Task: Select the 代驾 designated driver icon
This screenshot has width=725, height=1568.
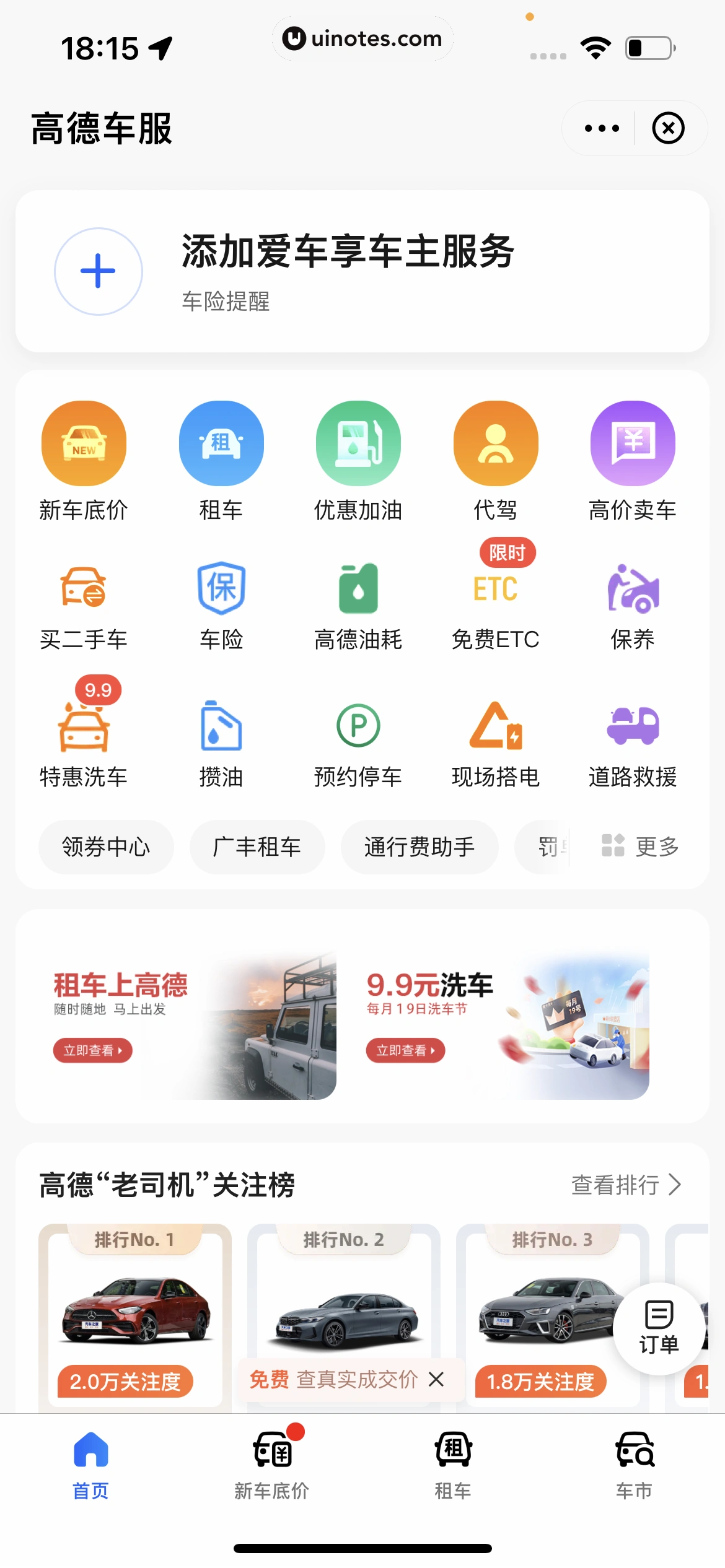Action: point(496,443)
